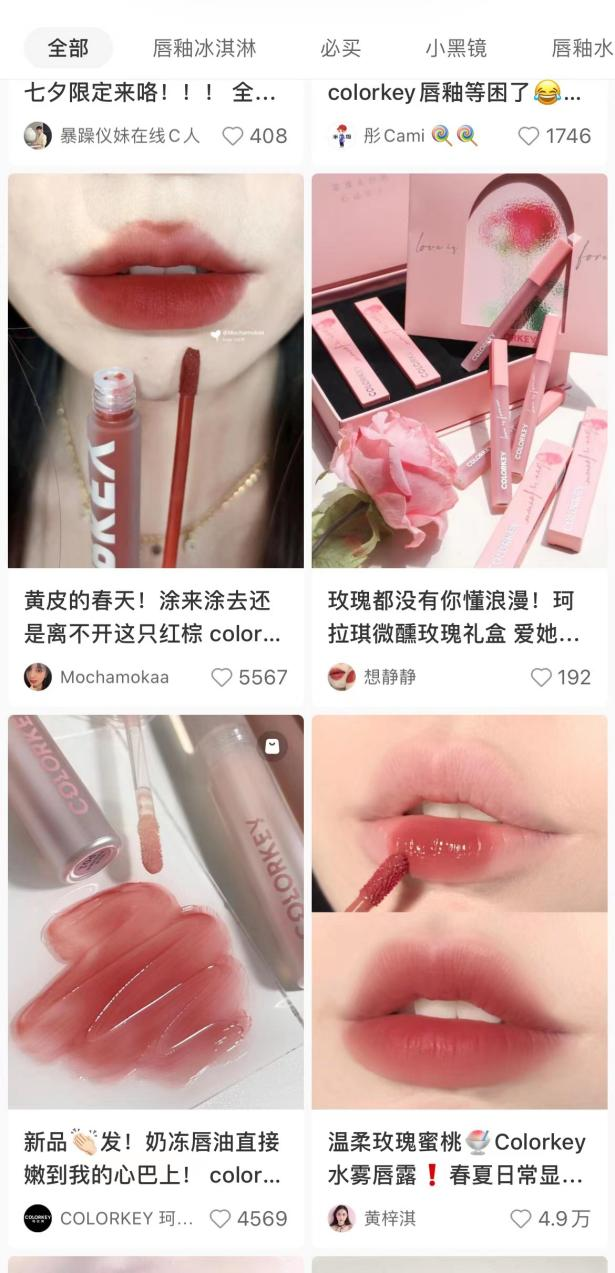Like the post by 暴躁仪妹在线C人
The width and height of the screenshot is (615, 1273).
coord(233,135)
